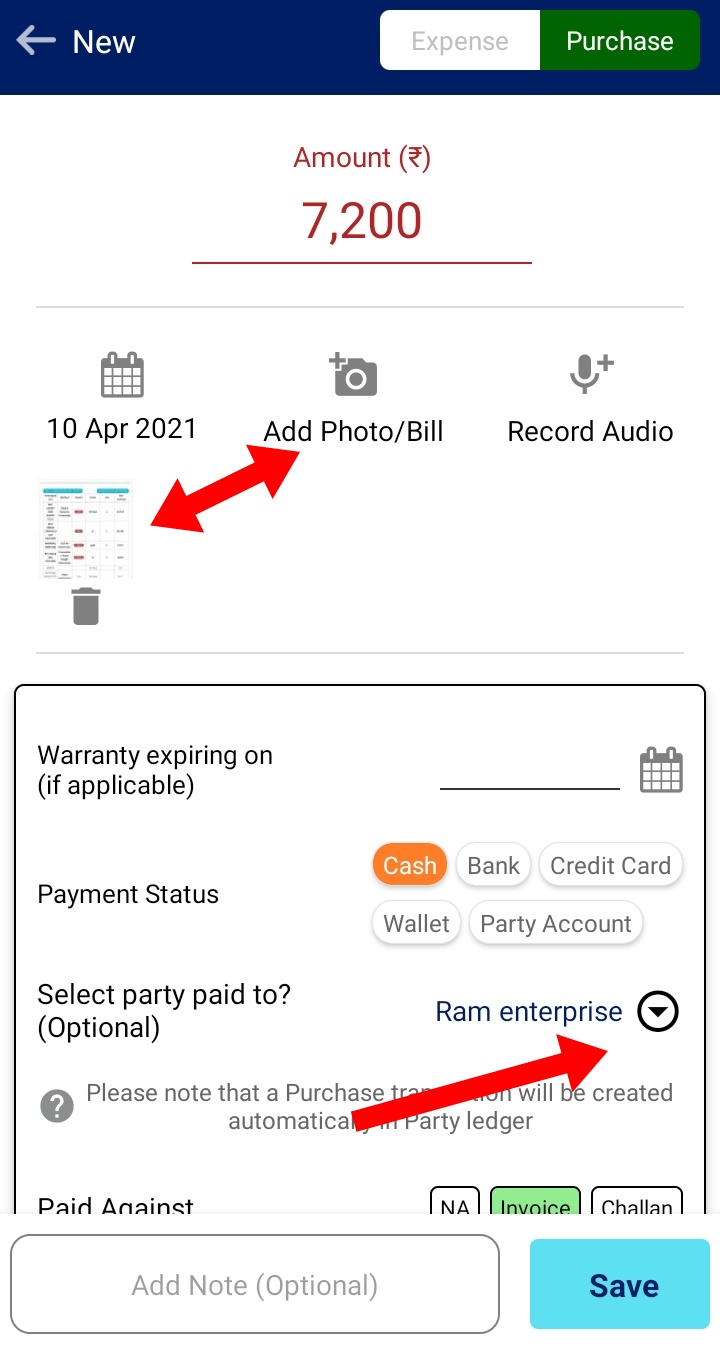Image resolution: width=720 pixels, height=1349 pixels.
Task: Select the Purchase tab
Action: tap(620, 41)
